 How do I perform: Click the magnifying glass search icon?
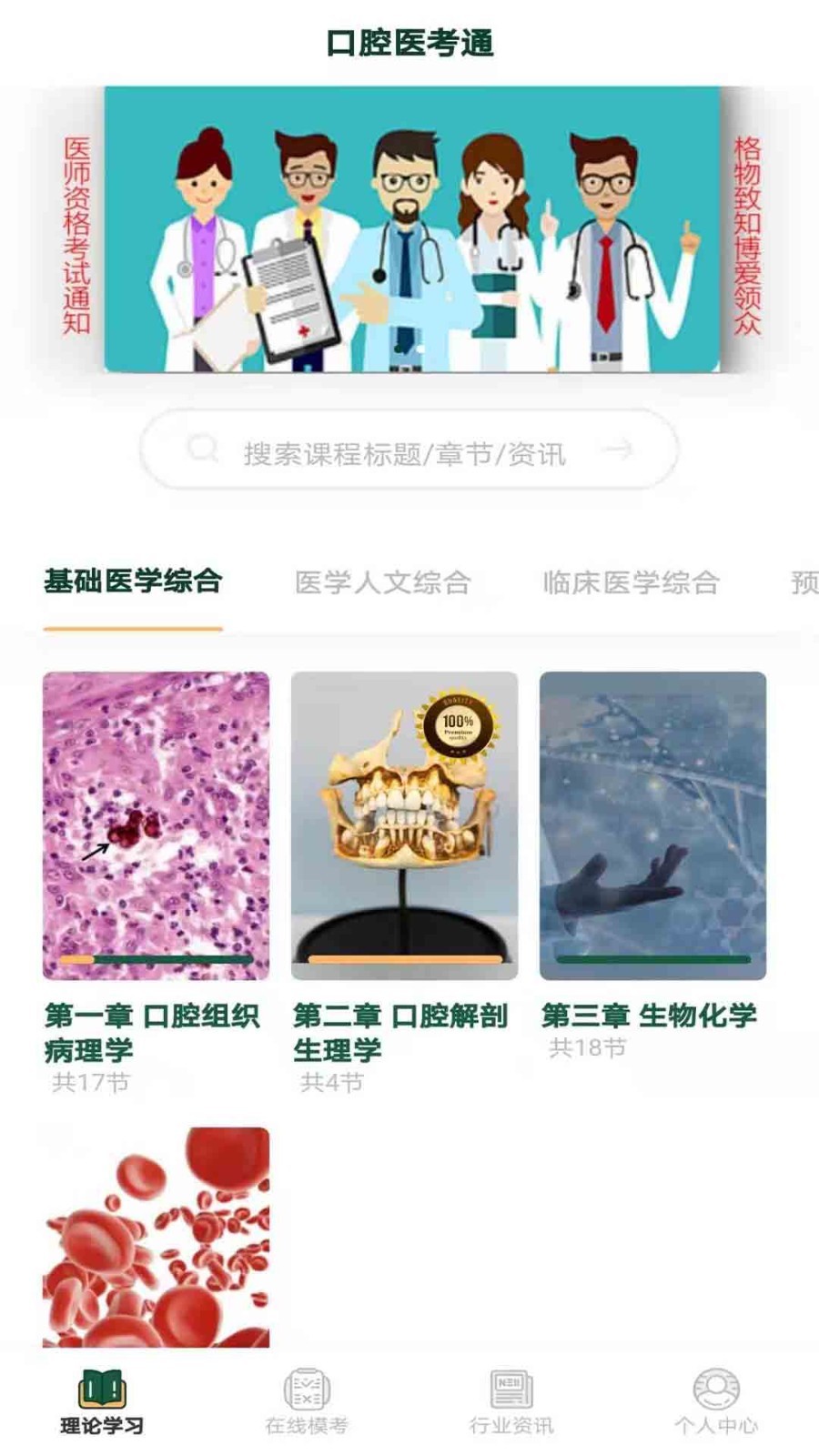click(x=199, y=448)
